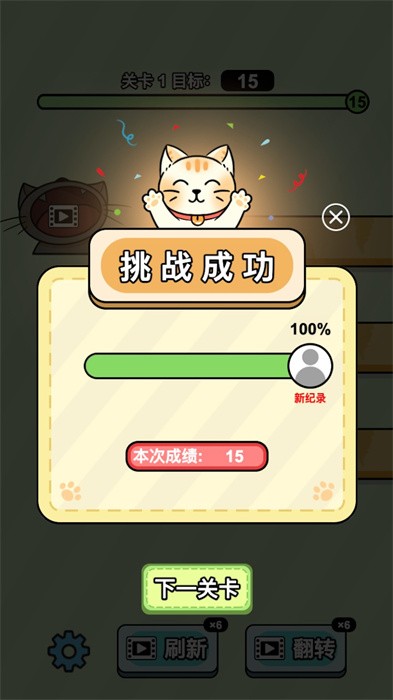Tap the 翻转 video button
Image resolution: width=393 pixels, height=700 pixels.
point(296,650)
